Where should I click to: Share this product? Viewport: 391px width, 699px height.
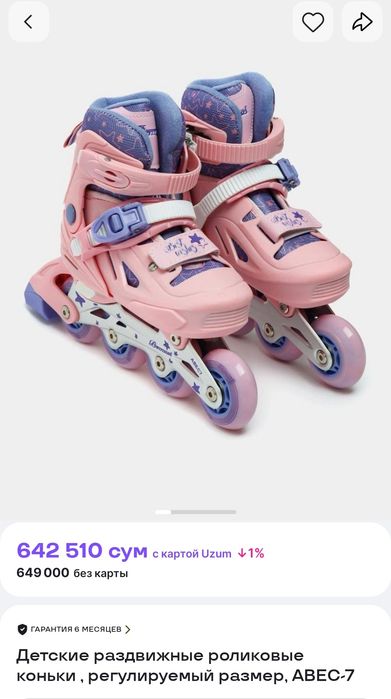point(362,22)
